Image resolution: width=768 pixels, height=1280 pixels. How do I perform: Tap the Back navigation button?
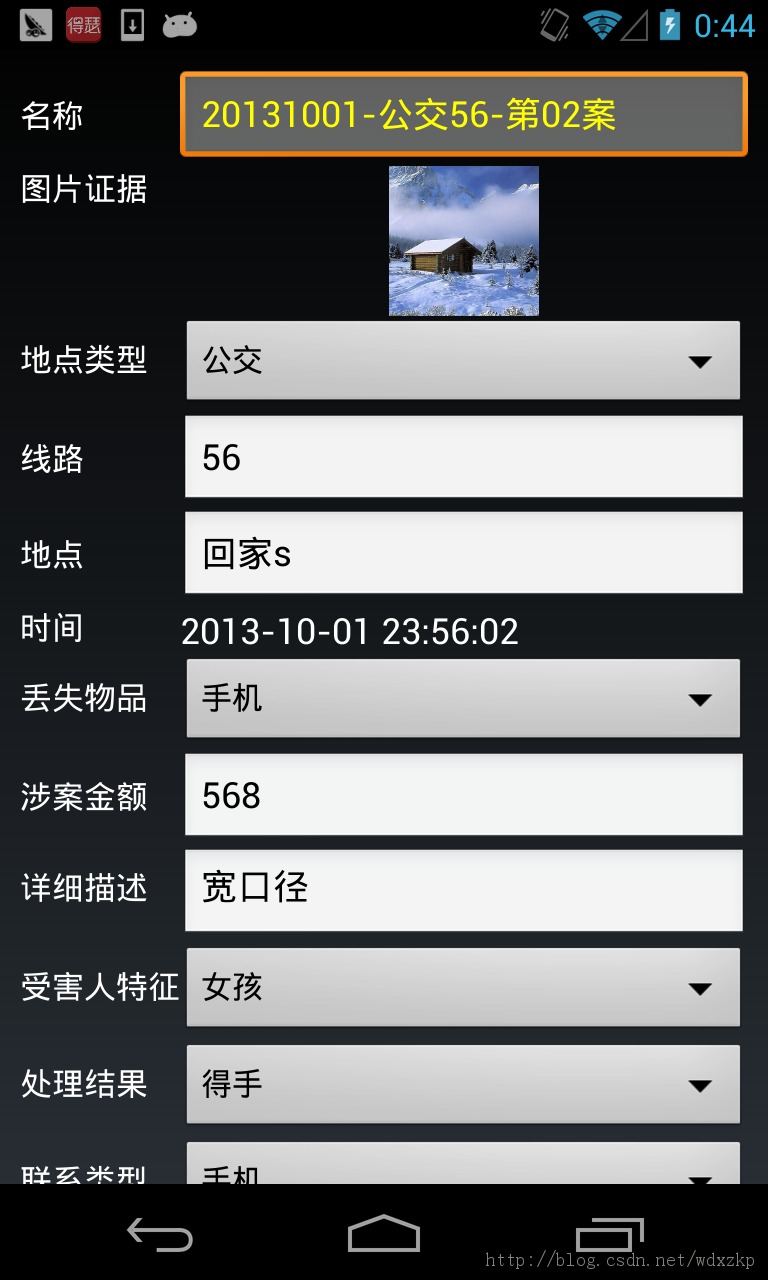point(160,1236)
